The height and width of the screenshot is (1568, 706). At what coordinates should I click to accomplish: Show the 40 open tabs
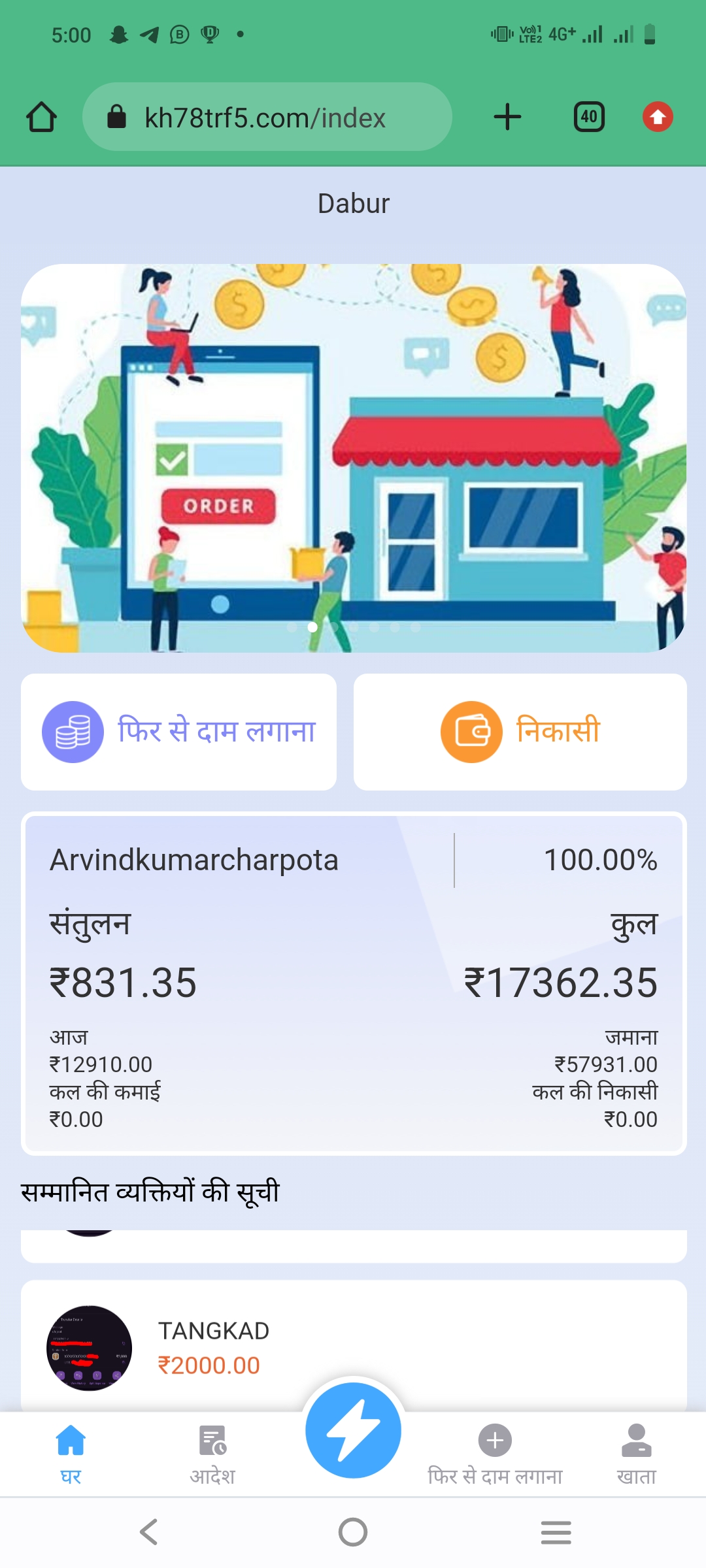588,118
